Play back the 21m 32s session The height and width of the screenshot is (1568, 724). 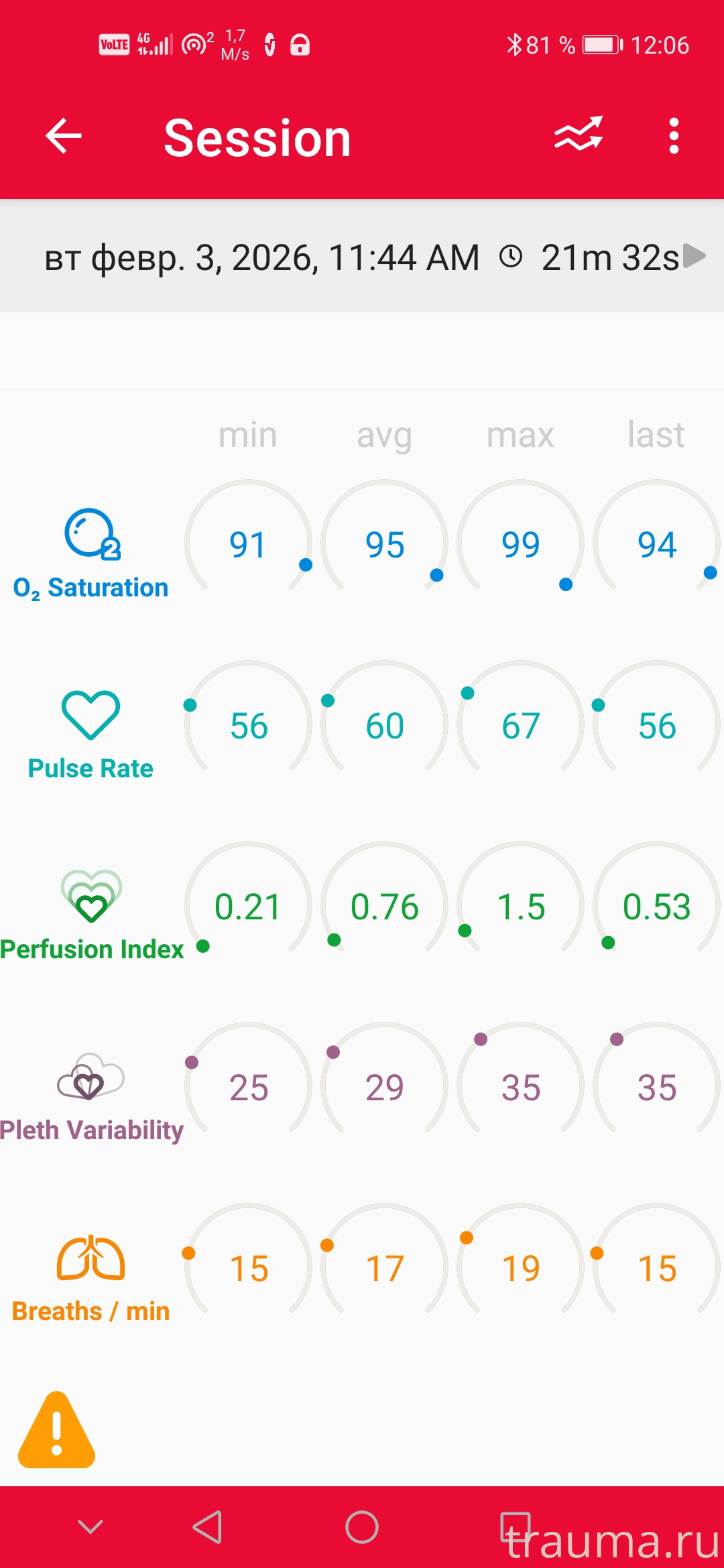point(695,256)
